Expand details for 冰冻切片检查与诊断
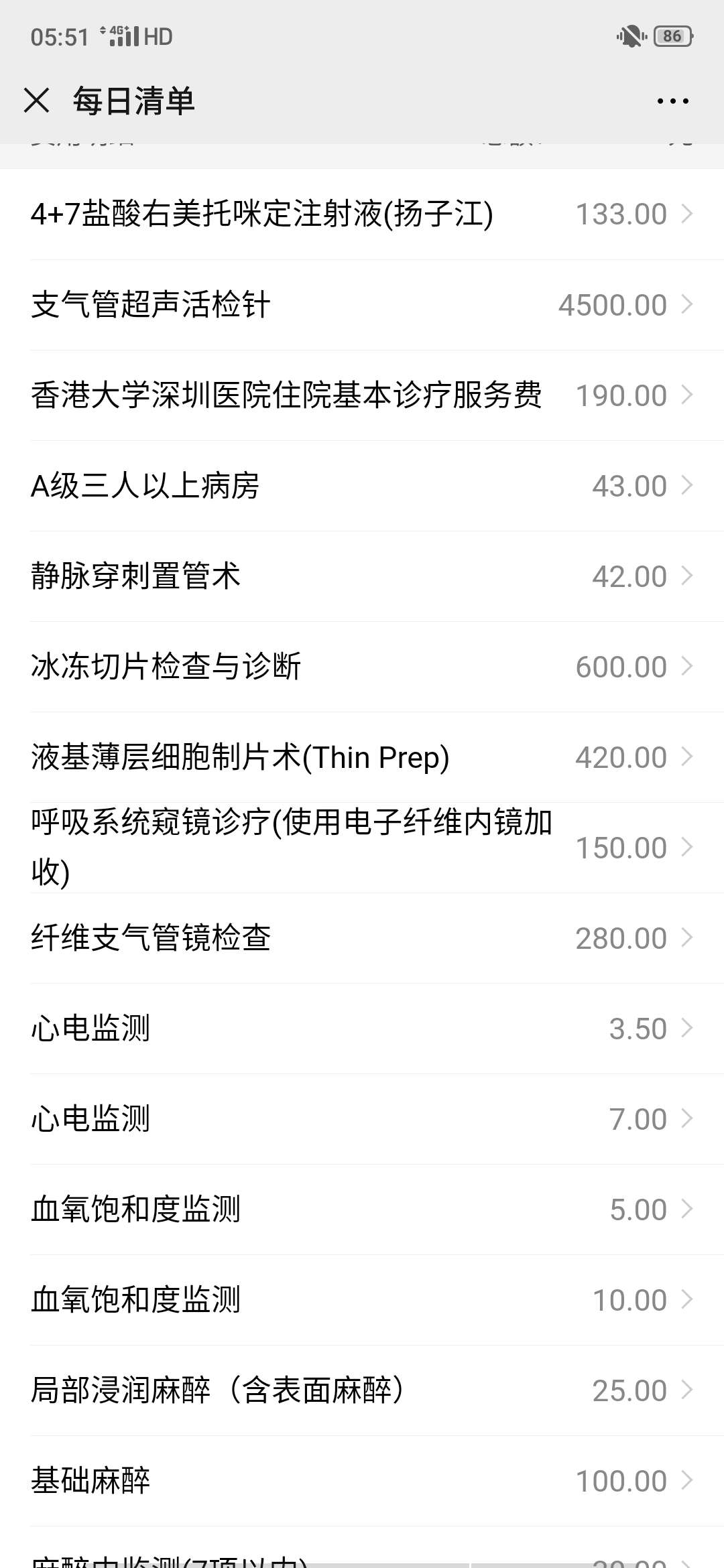The width and height of the screenshot is (724, 1568). (x=362, y=665)
